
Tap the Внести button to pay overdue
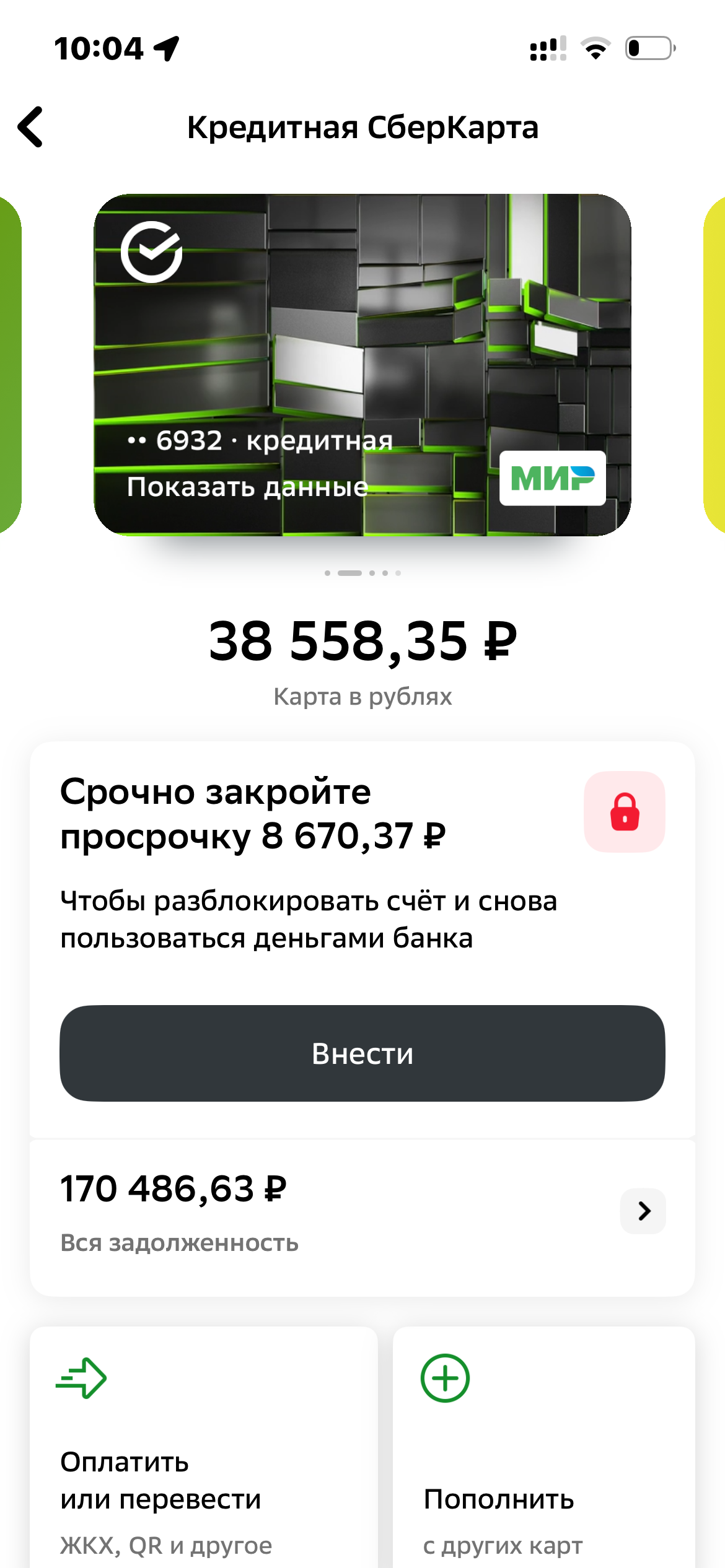(x=362, y=1053)
